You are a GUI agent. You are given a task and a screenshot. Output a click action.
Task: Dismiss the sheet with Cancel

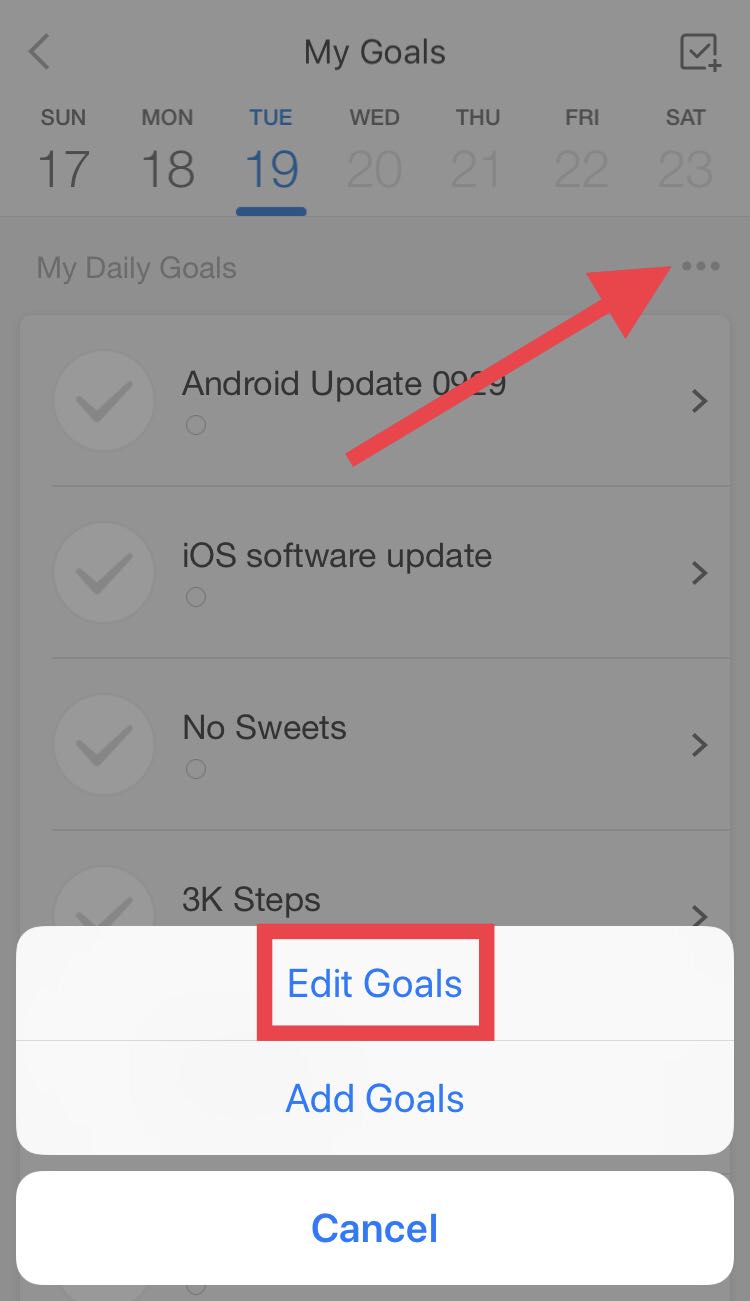point(375,1228)
